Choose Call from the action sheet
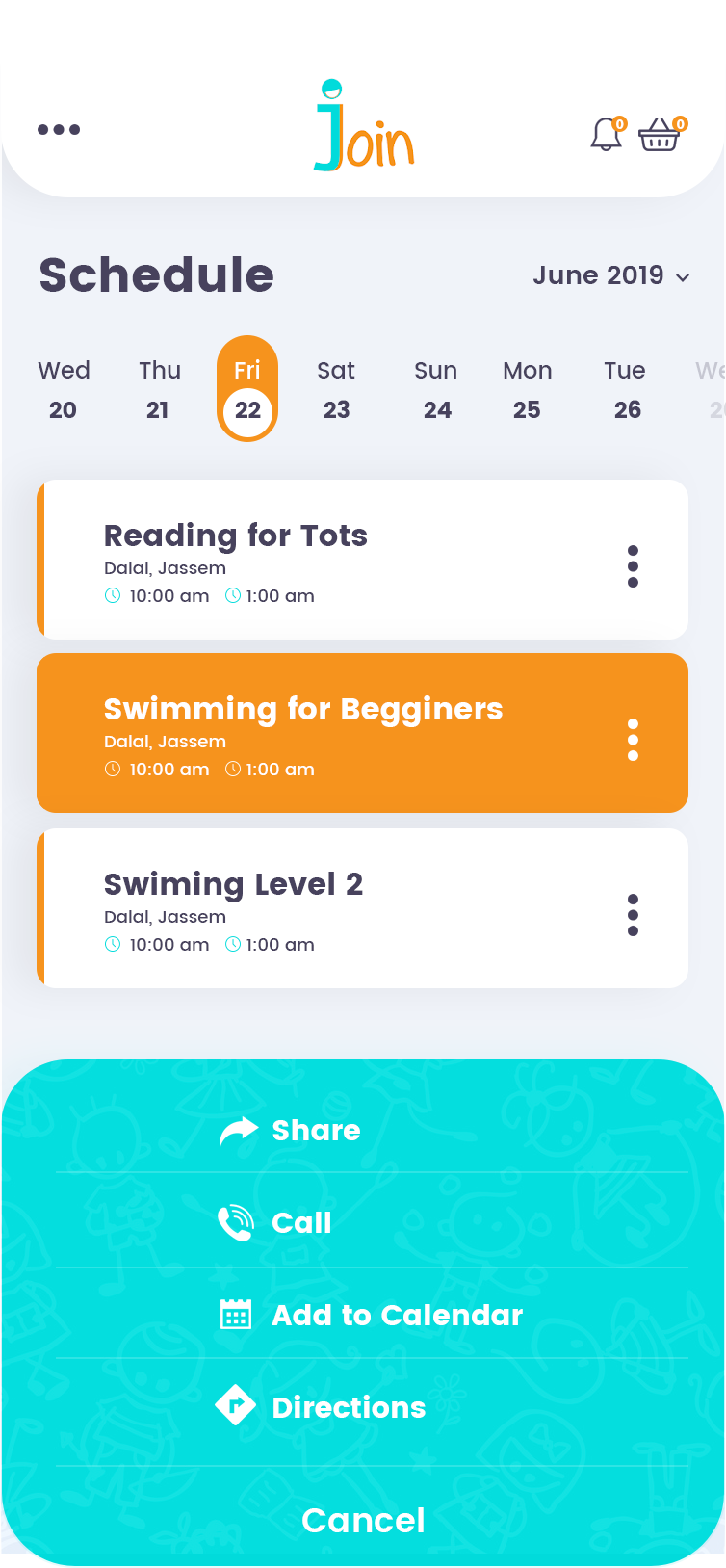726x1568 pixels. (x=300, y=1222)
